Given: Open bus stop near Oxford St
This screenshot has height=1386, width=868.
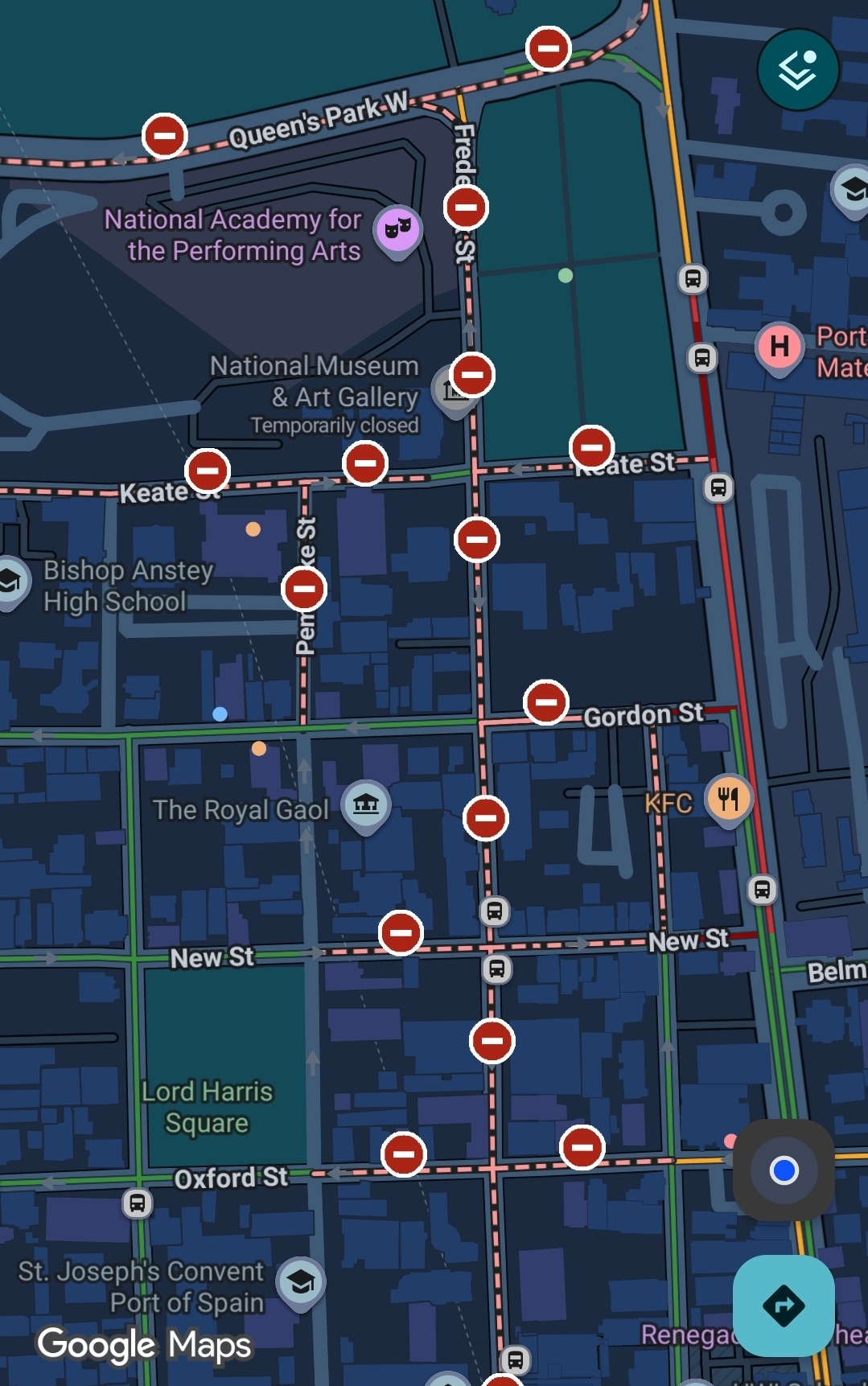Looking at the screenshot, I should click(x=138, y=1203).
